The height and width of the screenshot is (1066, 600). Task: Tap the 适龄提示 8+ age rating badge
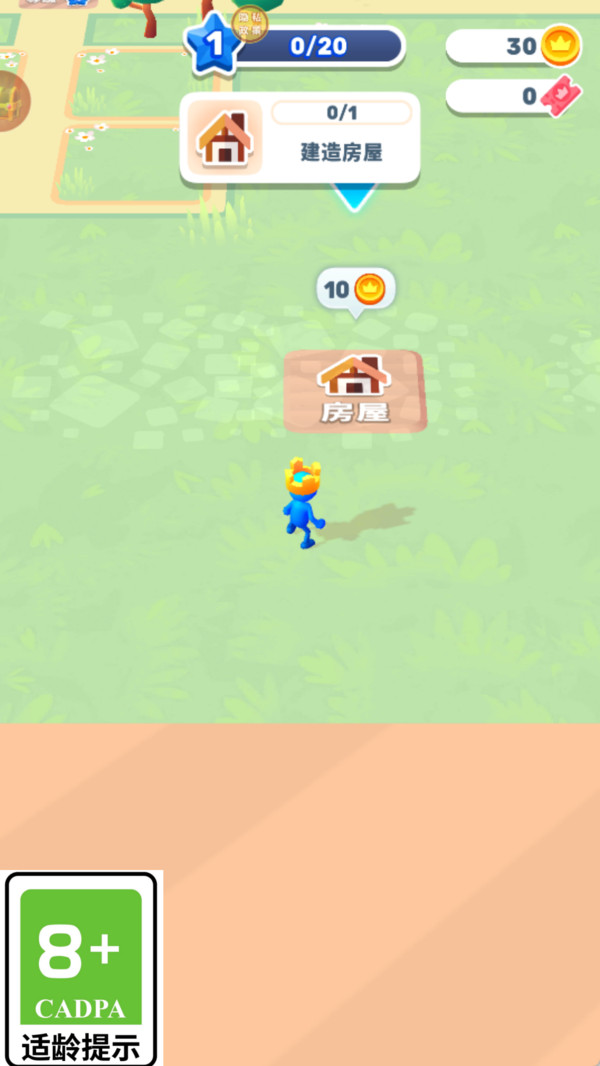coord(81,968)
